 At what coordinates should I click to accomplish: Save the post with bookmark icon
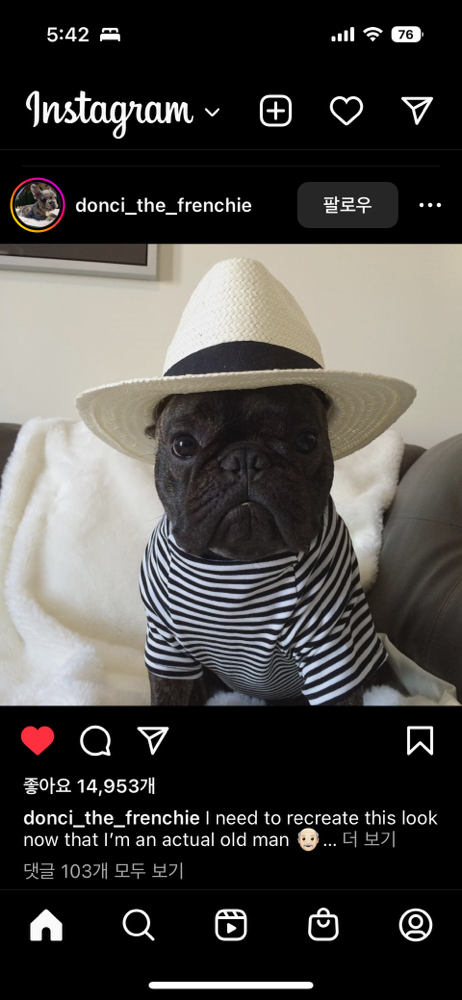click(x=420, y=740)
